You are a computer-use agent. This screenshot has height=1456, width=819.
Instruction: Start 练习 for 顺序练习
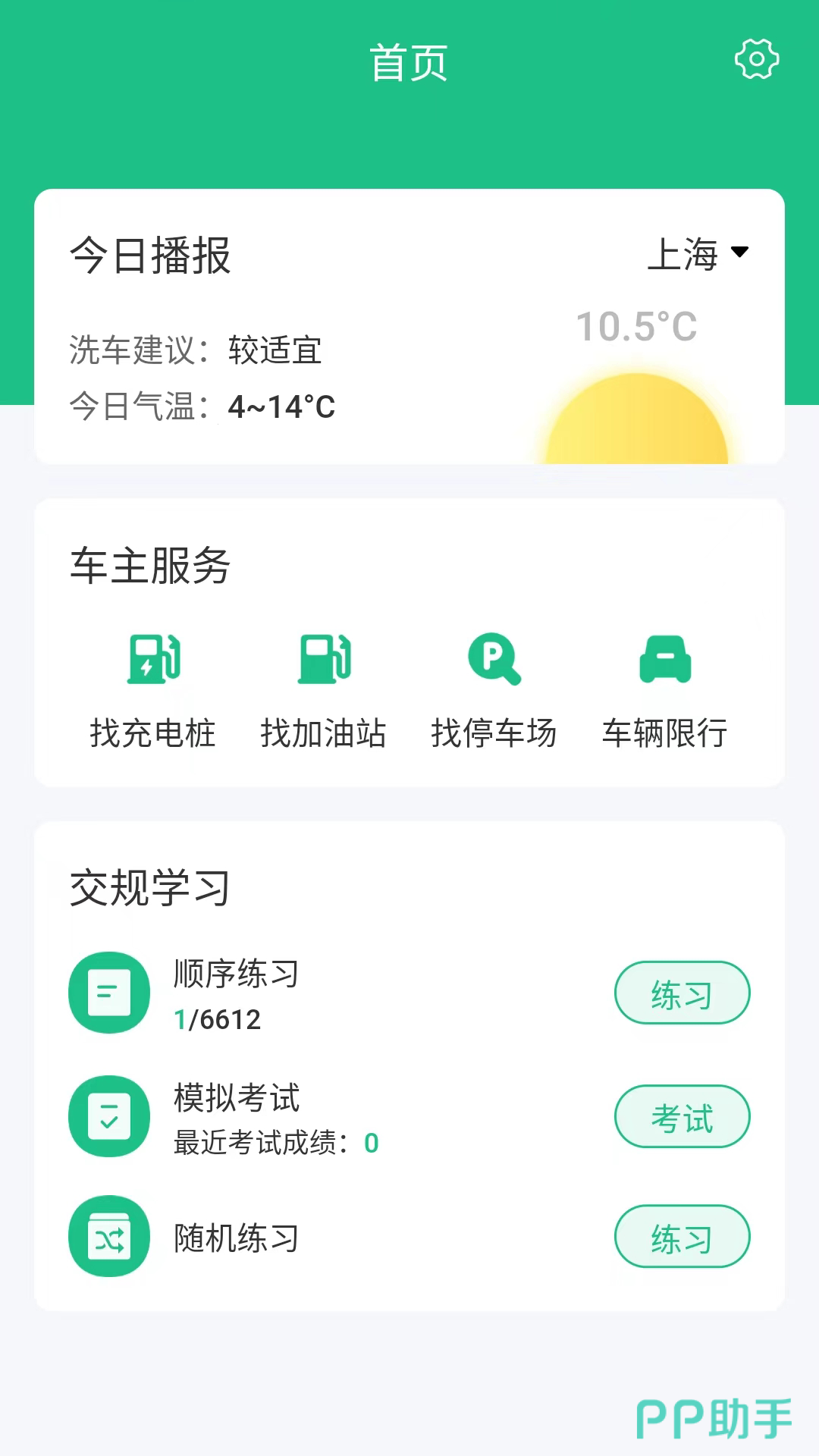[682, 993]
